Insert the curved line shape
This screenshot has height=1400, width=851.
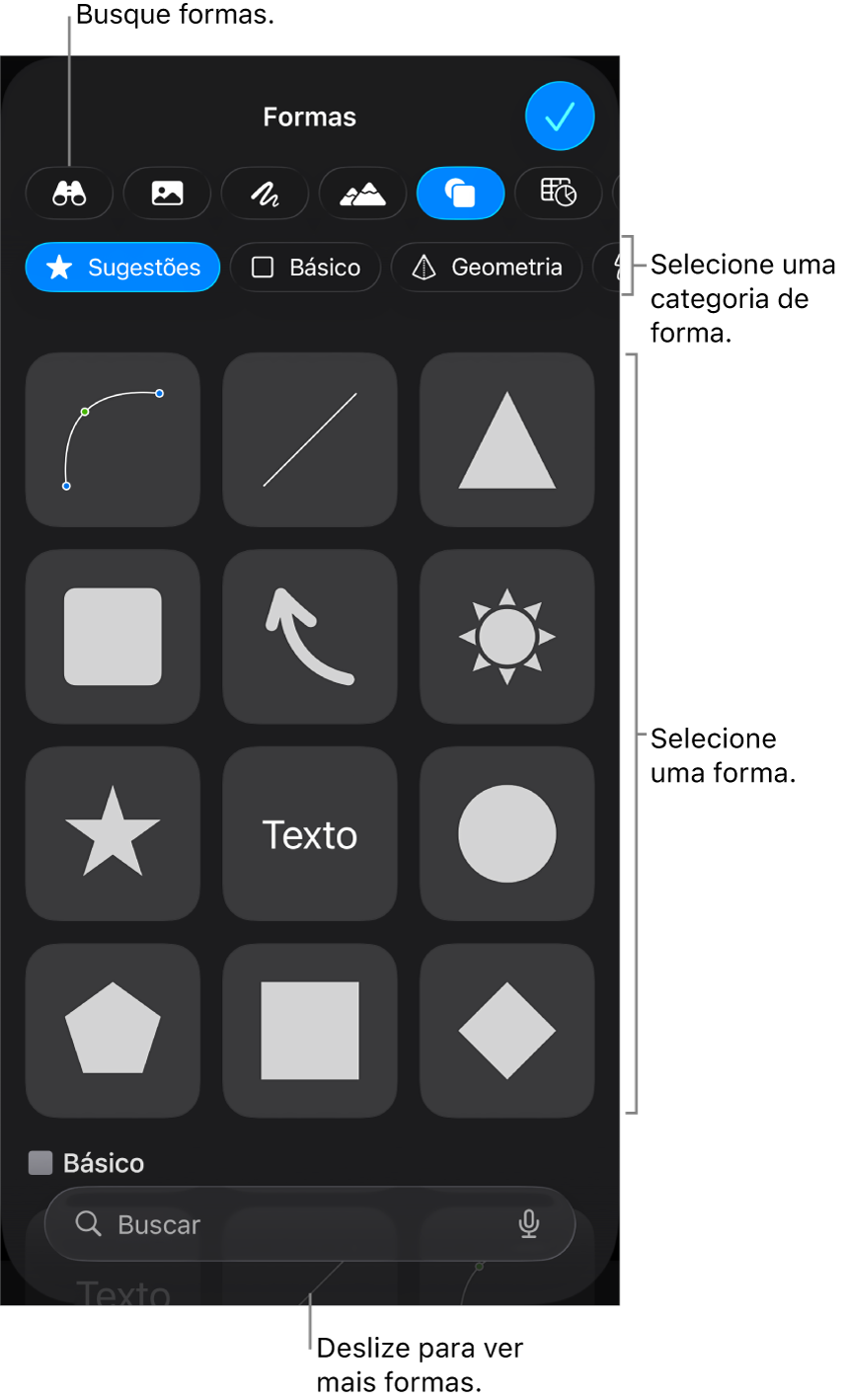tap(113, 439)
